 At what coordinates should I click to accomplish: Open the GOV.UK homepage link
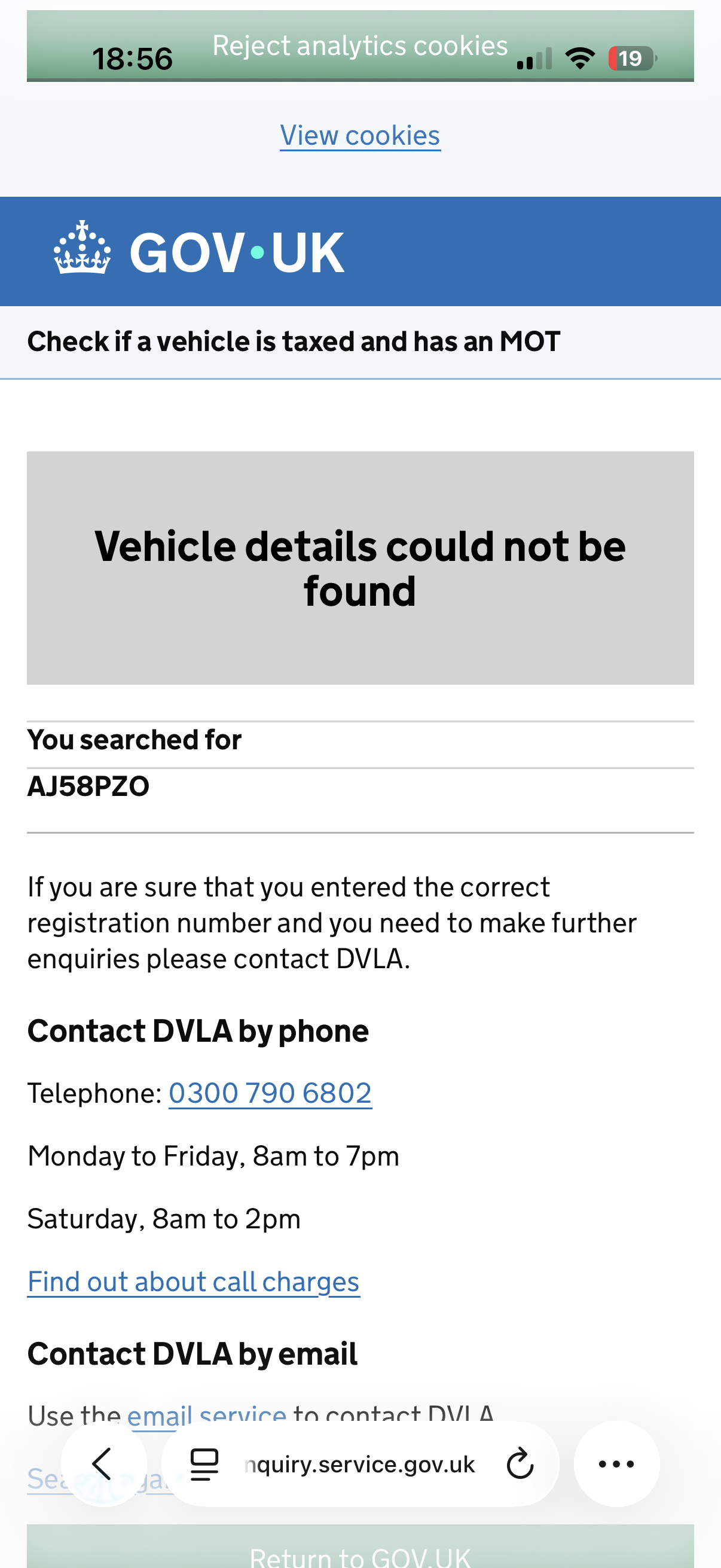tap(199, 251)
